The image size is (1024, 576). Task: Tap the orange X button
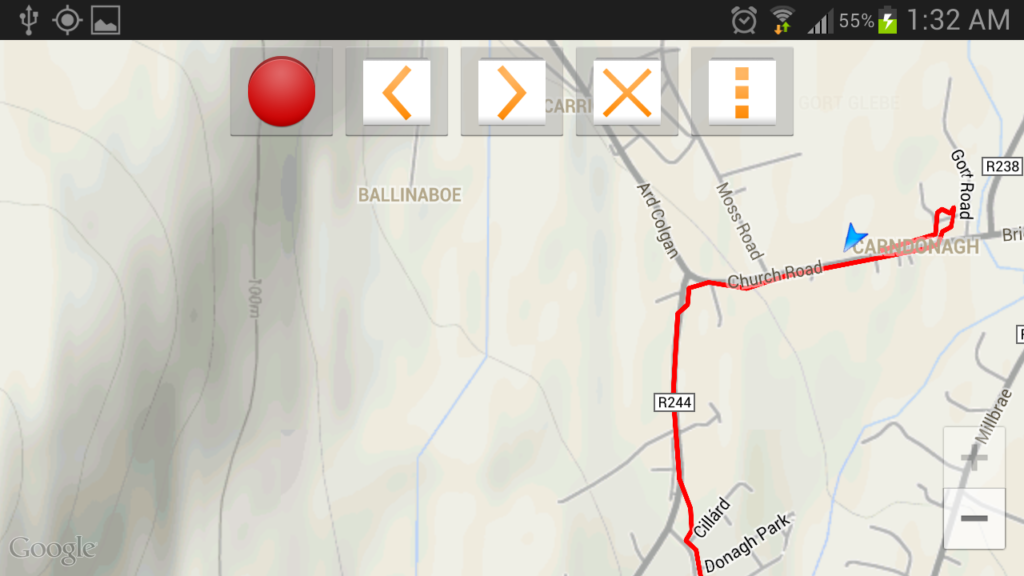[627, 91]
